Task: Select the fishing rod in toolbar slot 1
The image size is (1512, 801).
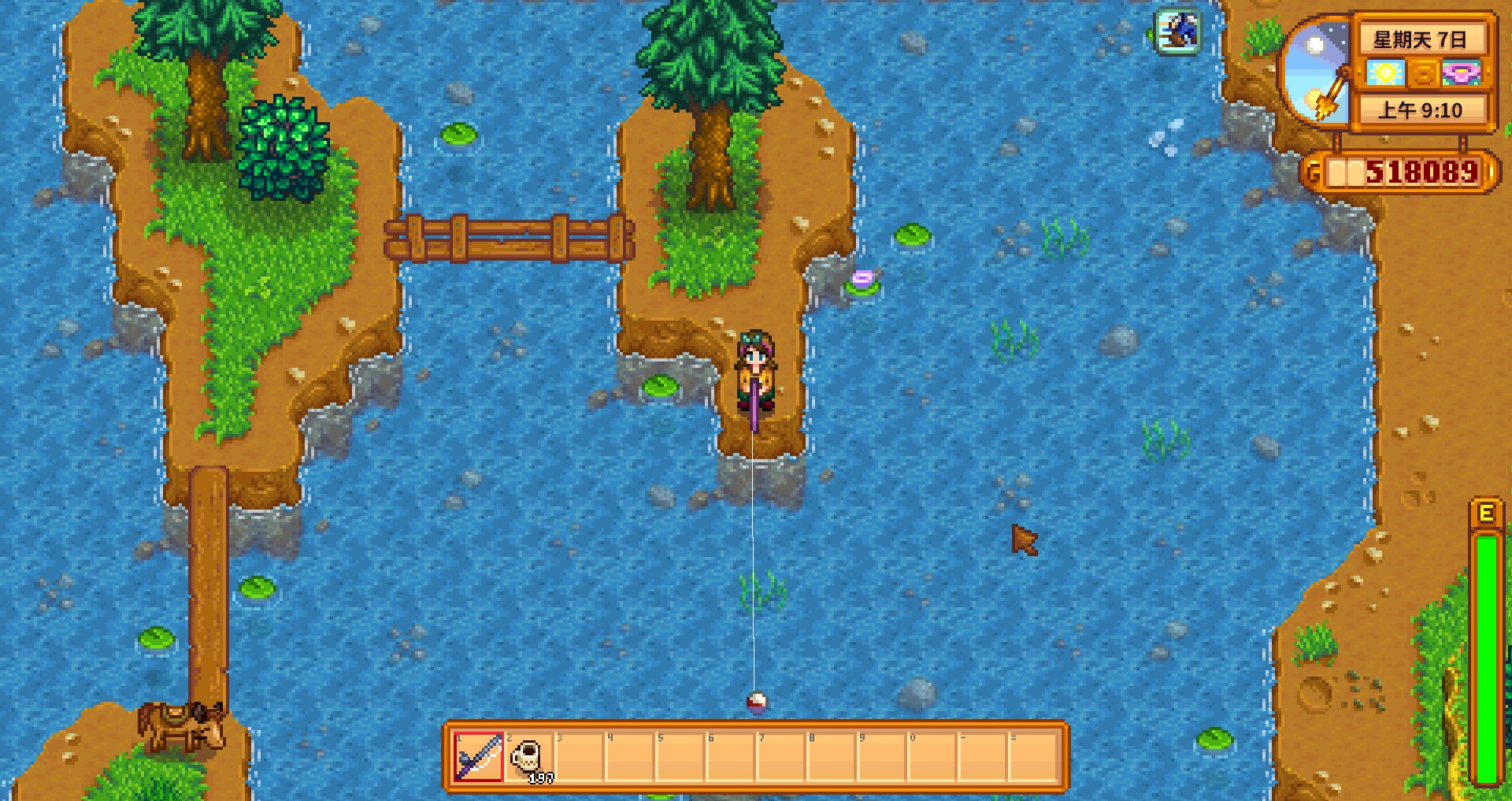Action: [x=479, y=757]
